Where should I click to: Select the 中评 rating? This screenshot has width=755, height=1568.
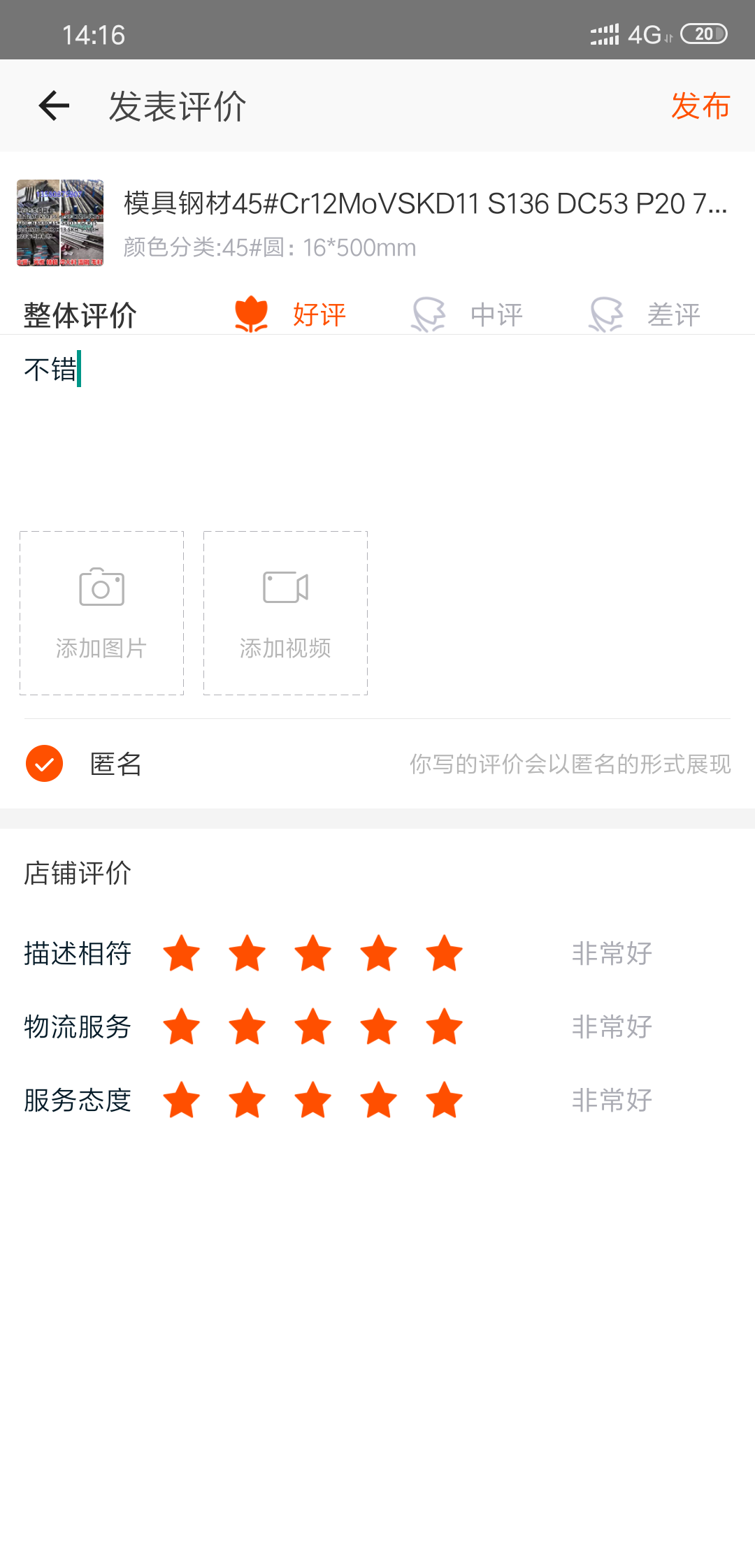coord(467,314)
